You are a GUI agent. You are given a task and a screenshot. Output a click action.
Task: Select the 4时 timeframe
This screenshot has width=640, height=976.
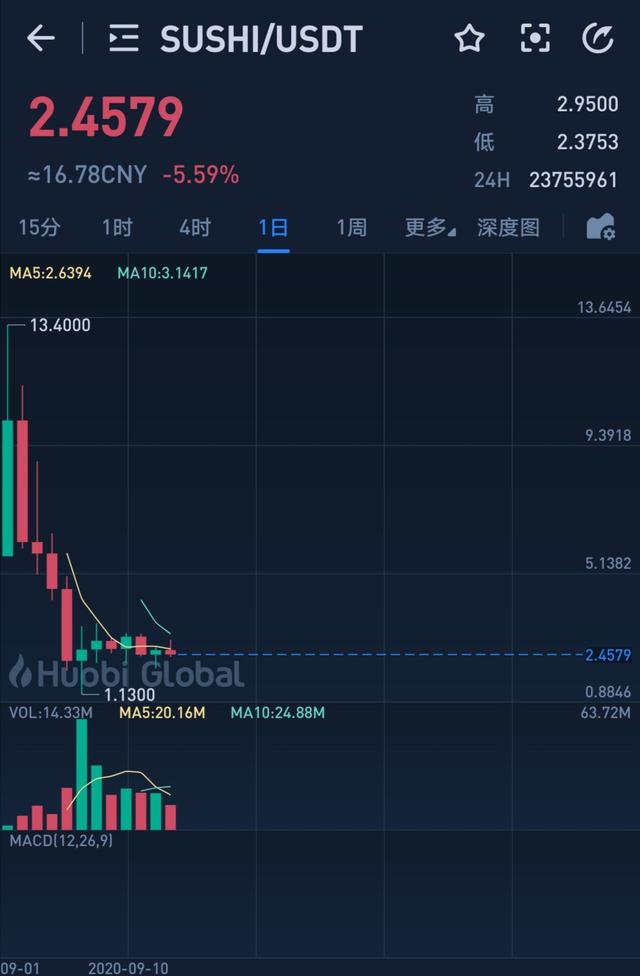coord(195,228)
